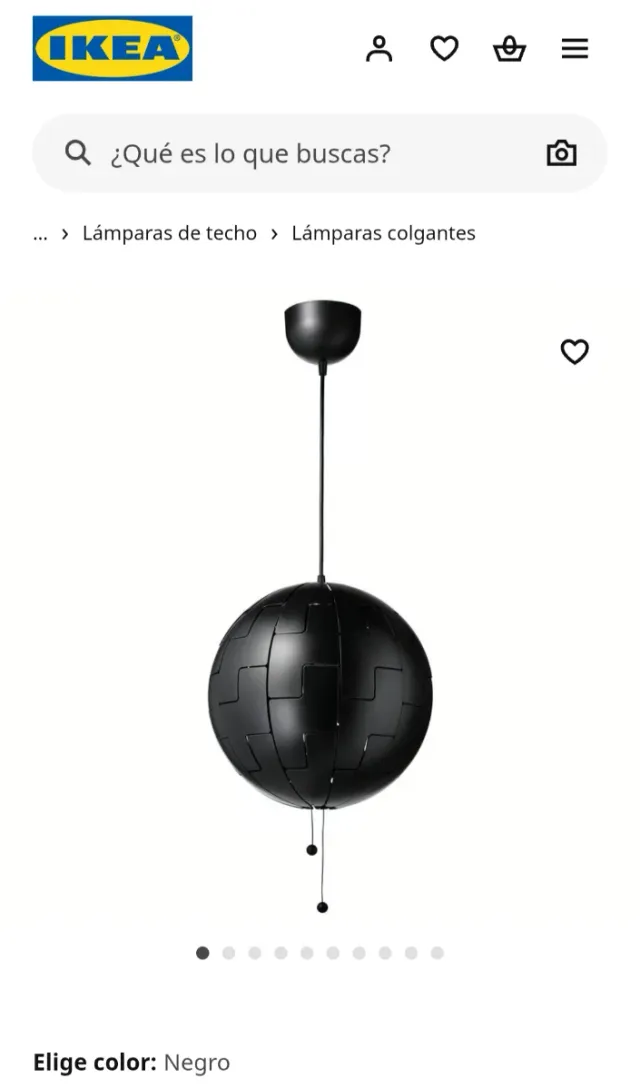Jump to the second image dot
Screen dimensions: 640x1089
(x=229, y=953)
